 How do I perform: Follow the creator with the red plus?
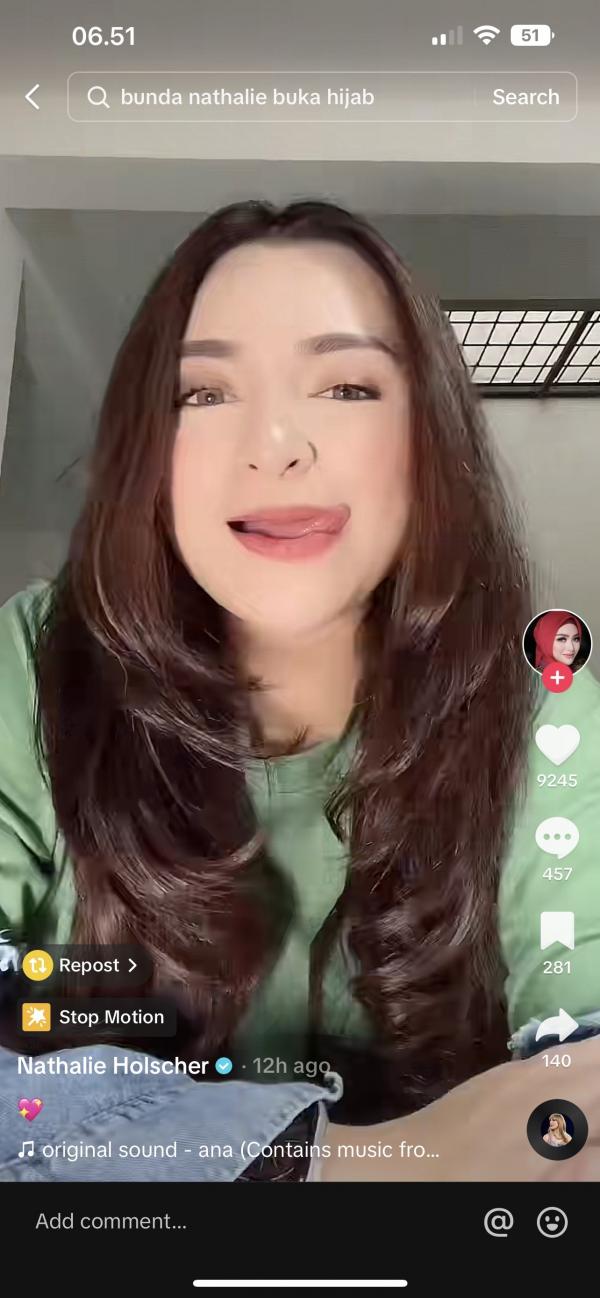(x=557, y=679)
